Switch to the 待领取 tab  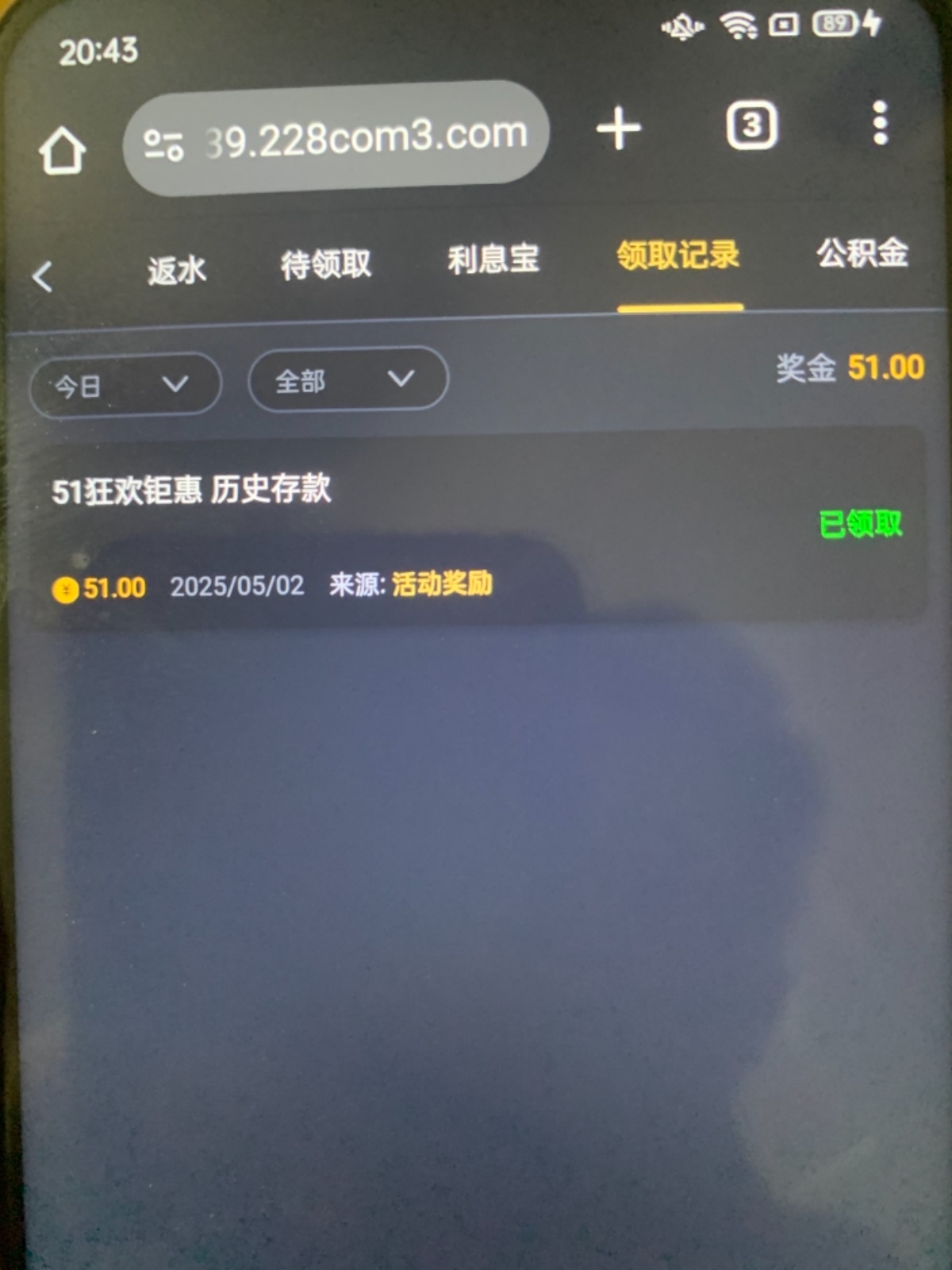pyautogui.click(x=325, y=264)
